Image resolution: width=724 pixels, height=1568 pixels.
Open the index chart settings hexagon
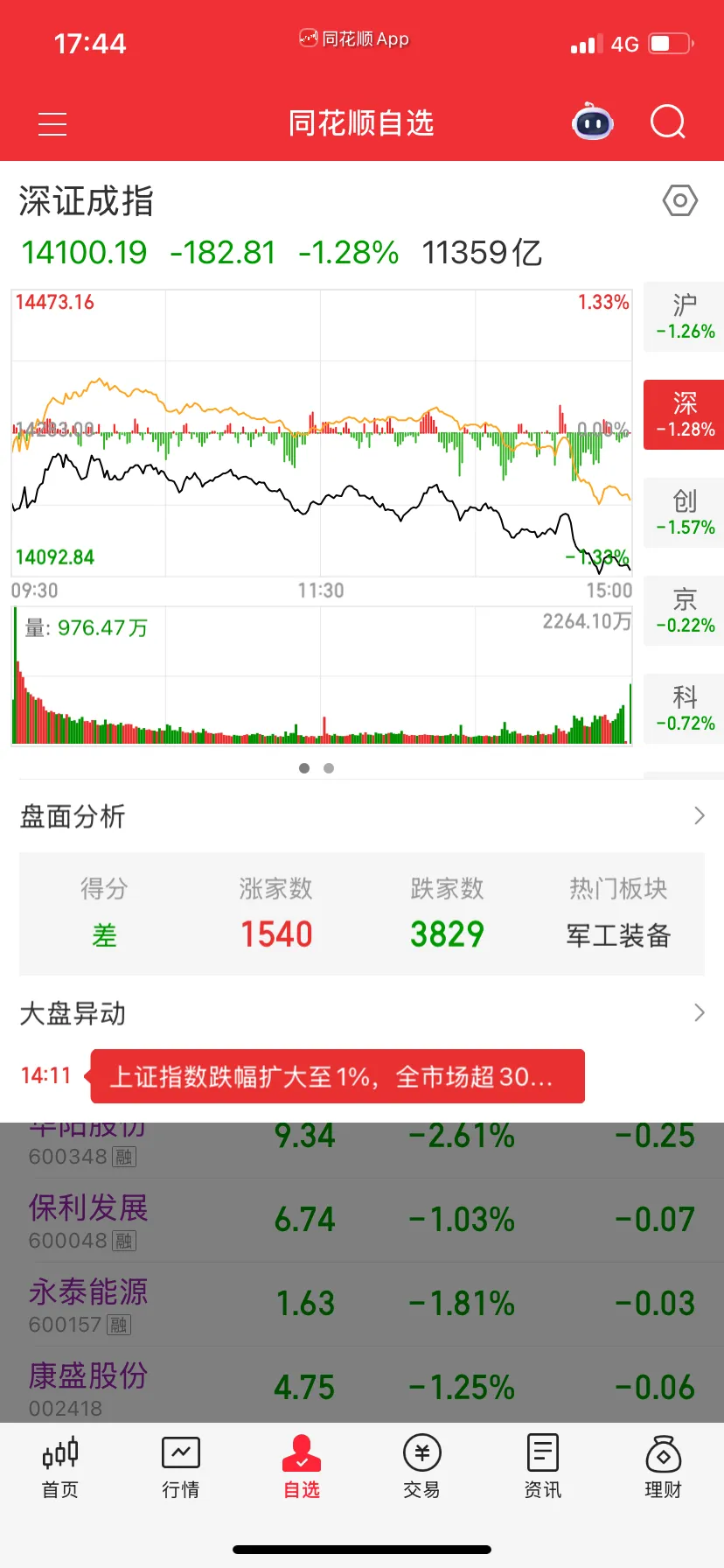click(x=679, y=201)
